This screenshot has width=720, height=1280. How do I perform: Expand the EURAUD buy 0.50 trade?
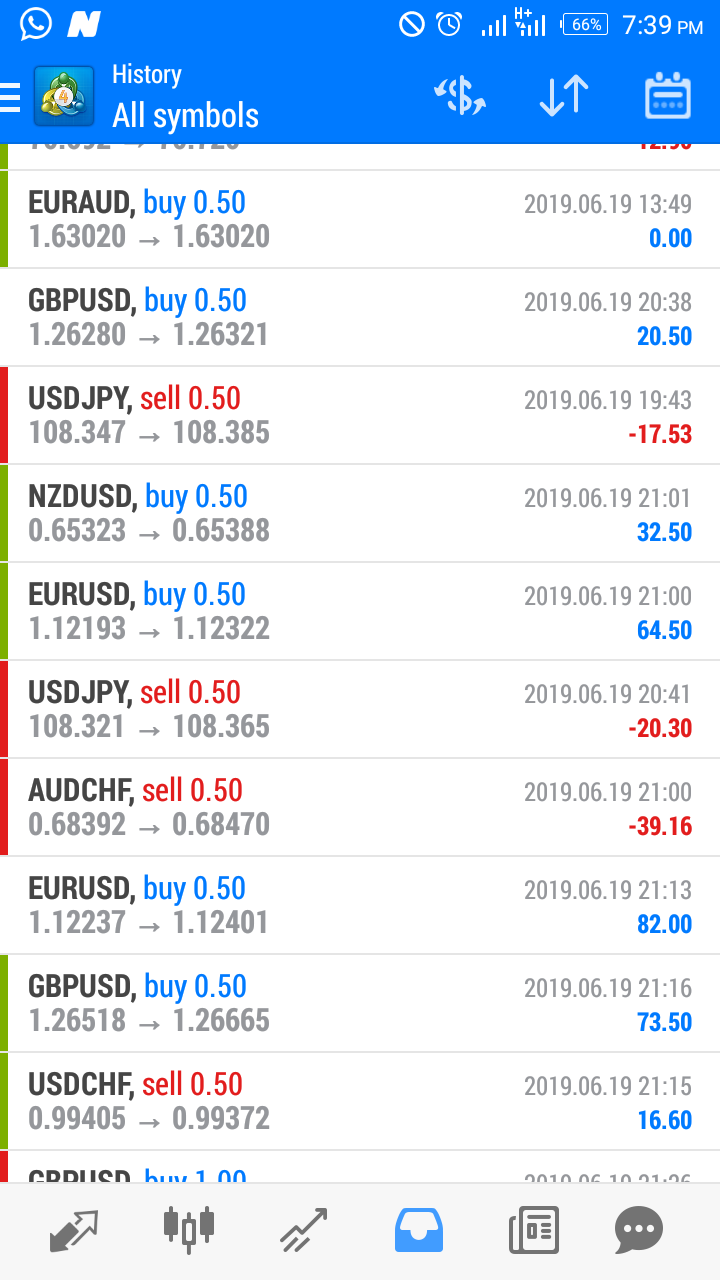(x=360, y=220)
